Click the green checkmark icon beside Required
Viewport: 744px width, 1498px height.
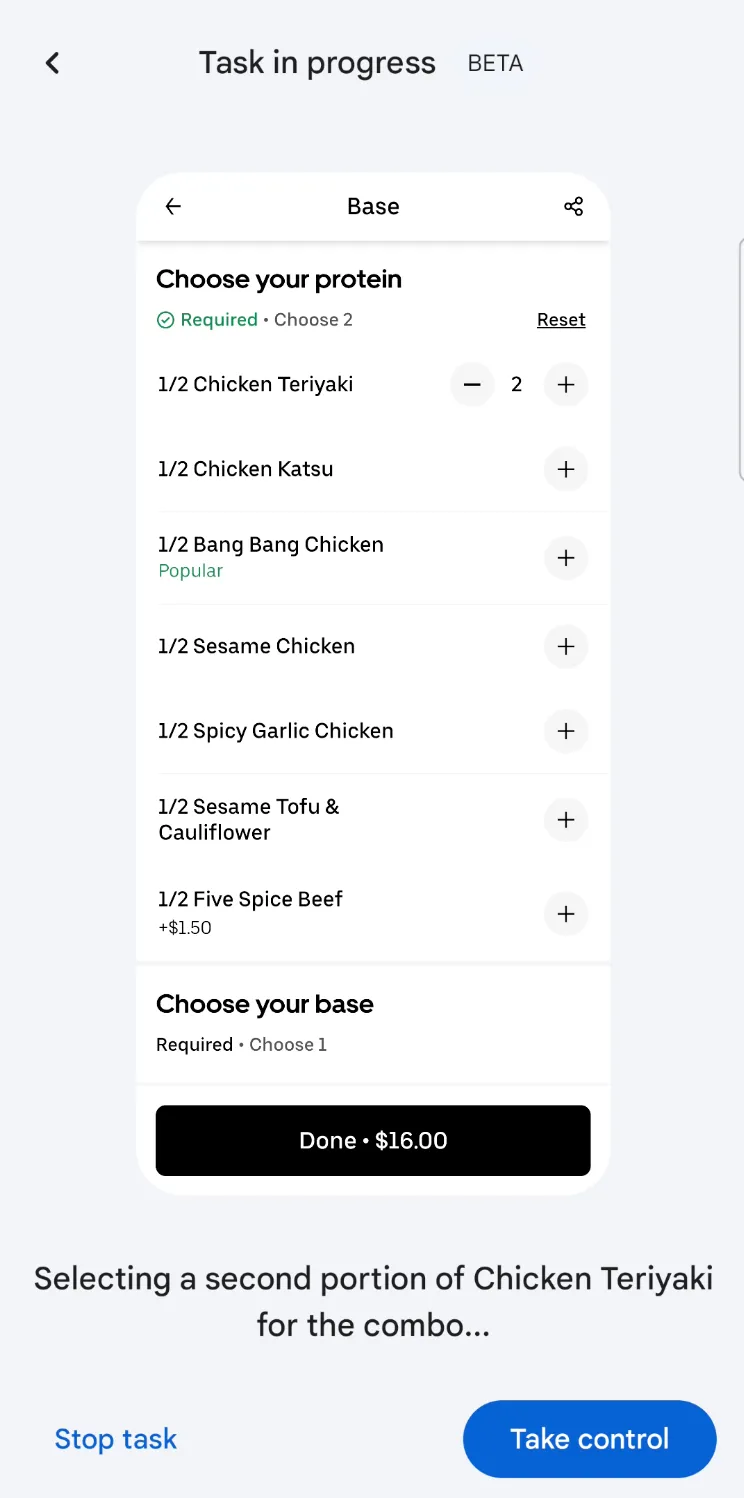pos(165,319)
